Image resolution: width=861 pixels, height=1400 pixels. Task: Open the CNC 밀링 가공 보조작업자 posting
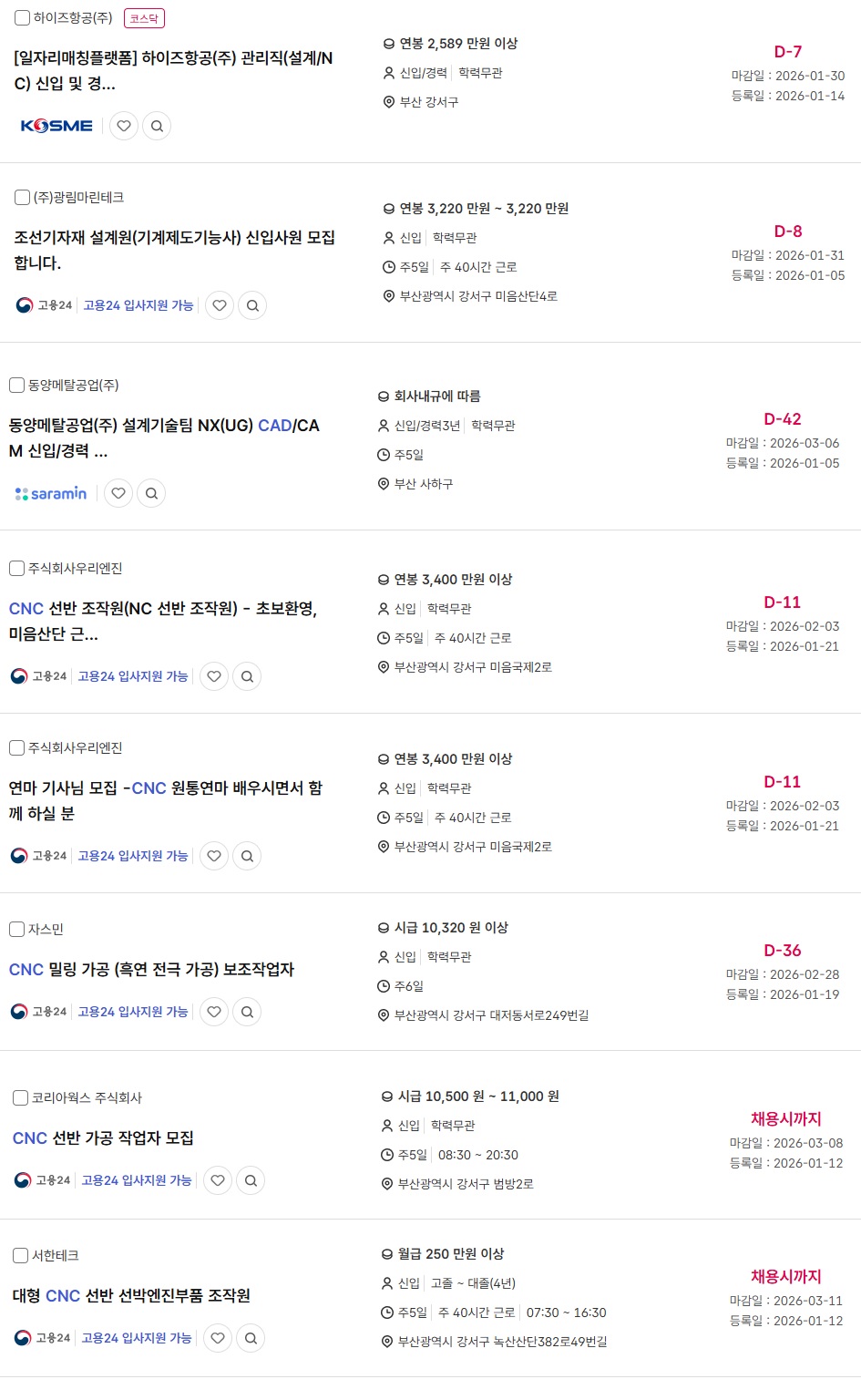coord(151,969)
